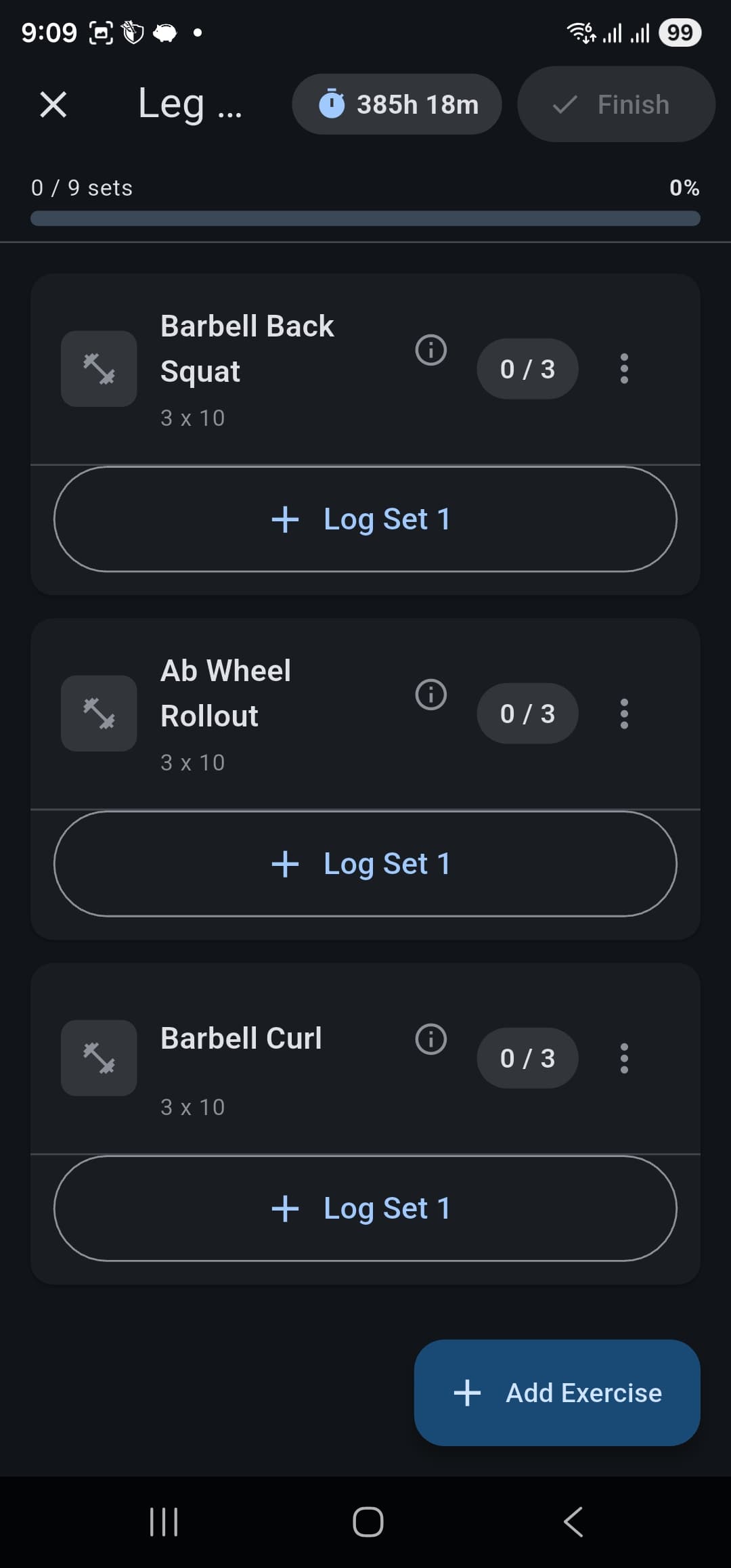Tap the 0/3 set counter for Barbell Back Squat

(527, 368)
